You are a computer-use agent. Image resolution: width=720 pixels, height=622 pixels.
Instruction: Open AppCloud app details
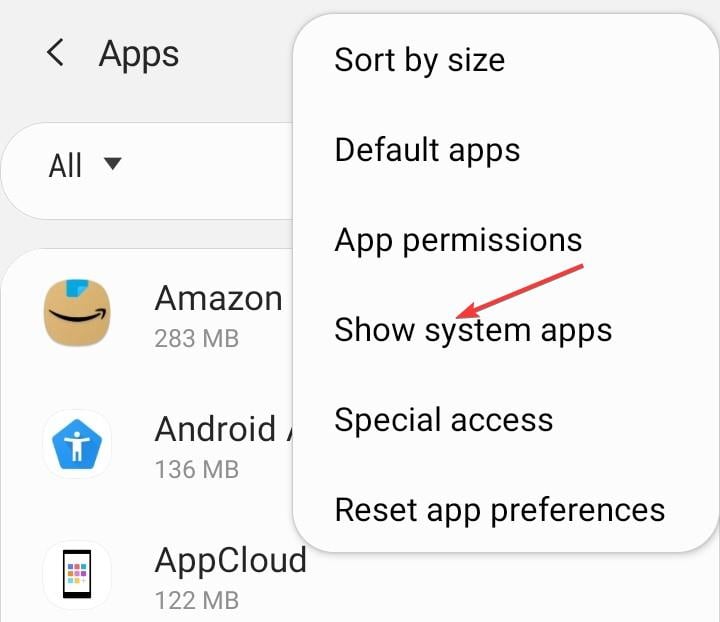(x=160, y=575)
